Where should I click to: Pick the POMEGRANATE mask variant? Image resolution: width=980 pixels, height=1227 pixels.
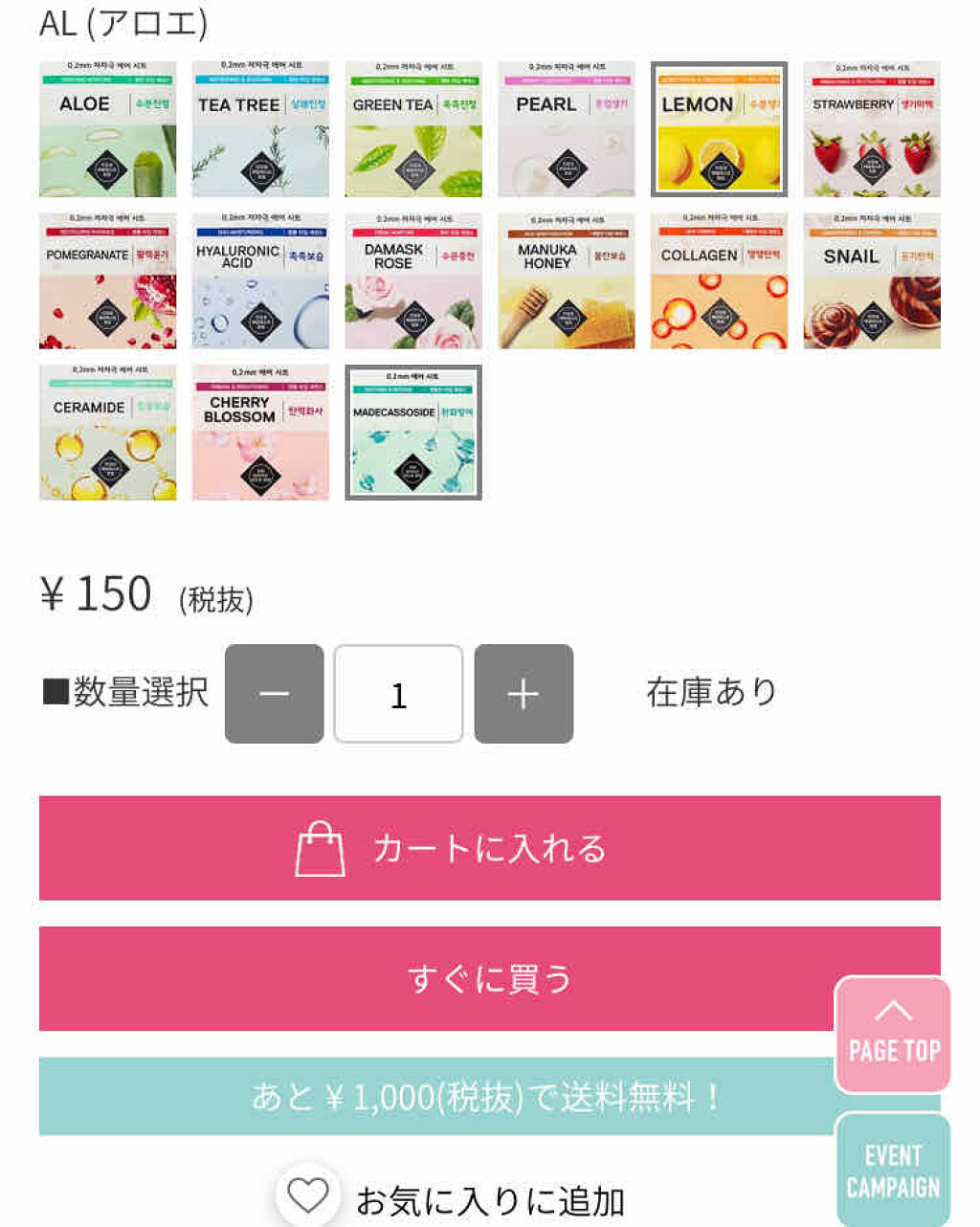[107, 280]
